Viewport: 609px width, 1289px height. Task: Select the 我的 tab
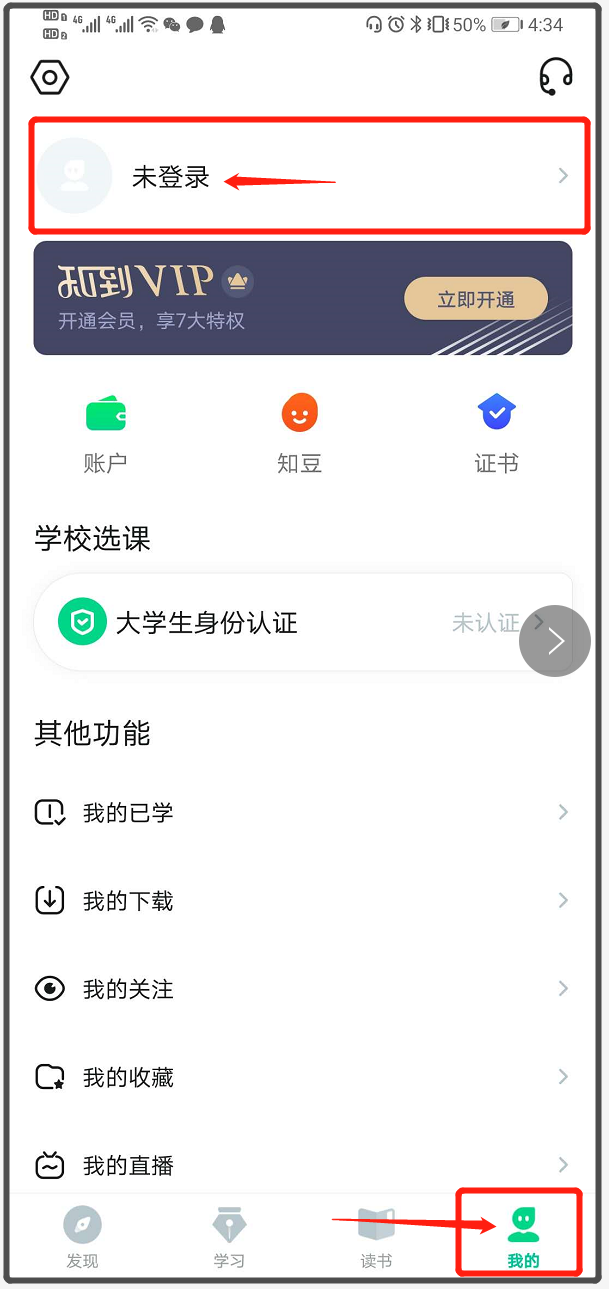[523, 1237]
